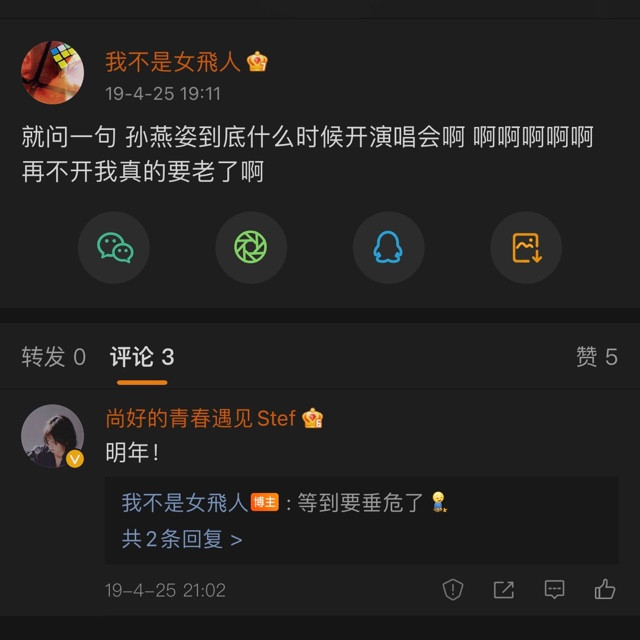Tap the post author's Rubik's cube avatar
The image size is (640, 640).
52,72
